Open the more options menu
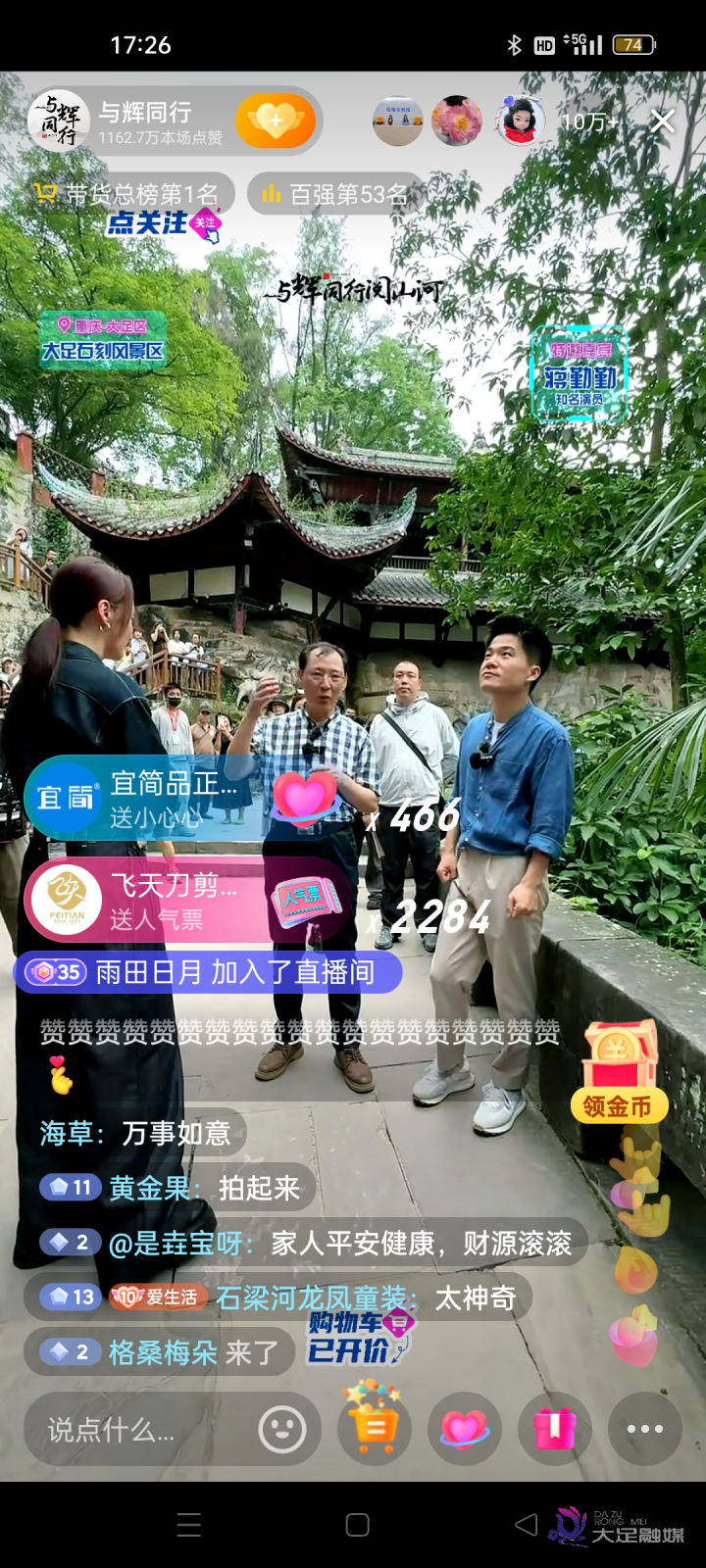 click(644, 1429)
